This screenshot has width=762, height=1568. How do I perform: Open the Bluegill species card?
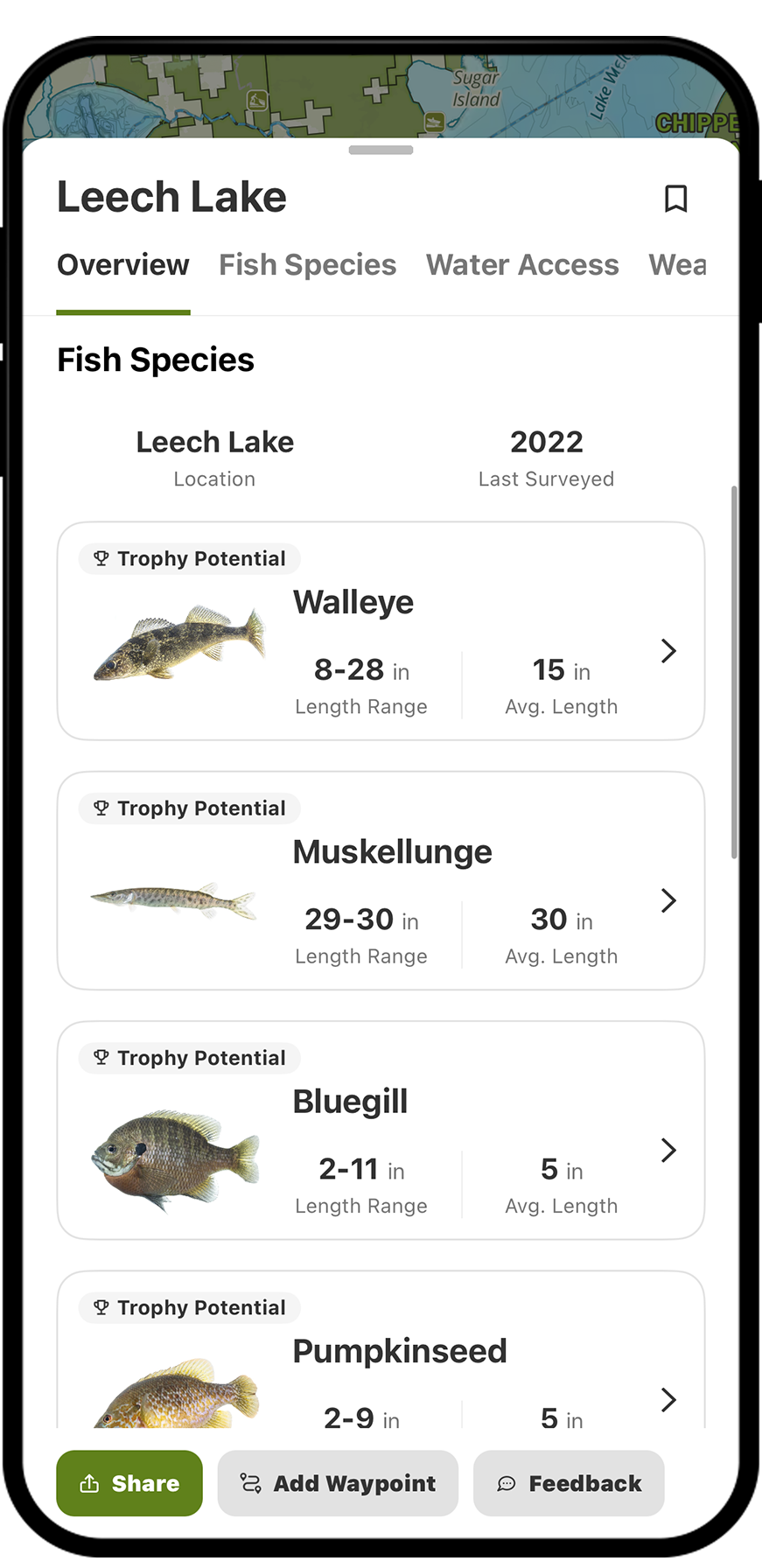381,1130
